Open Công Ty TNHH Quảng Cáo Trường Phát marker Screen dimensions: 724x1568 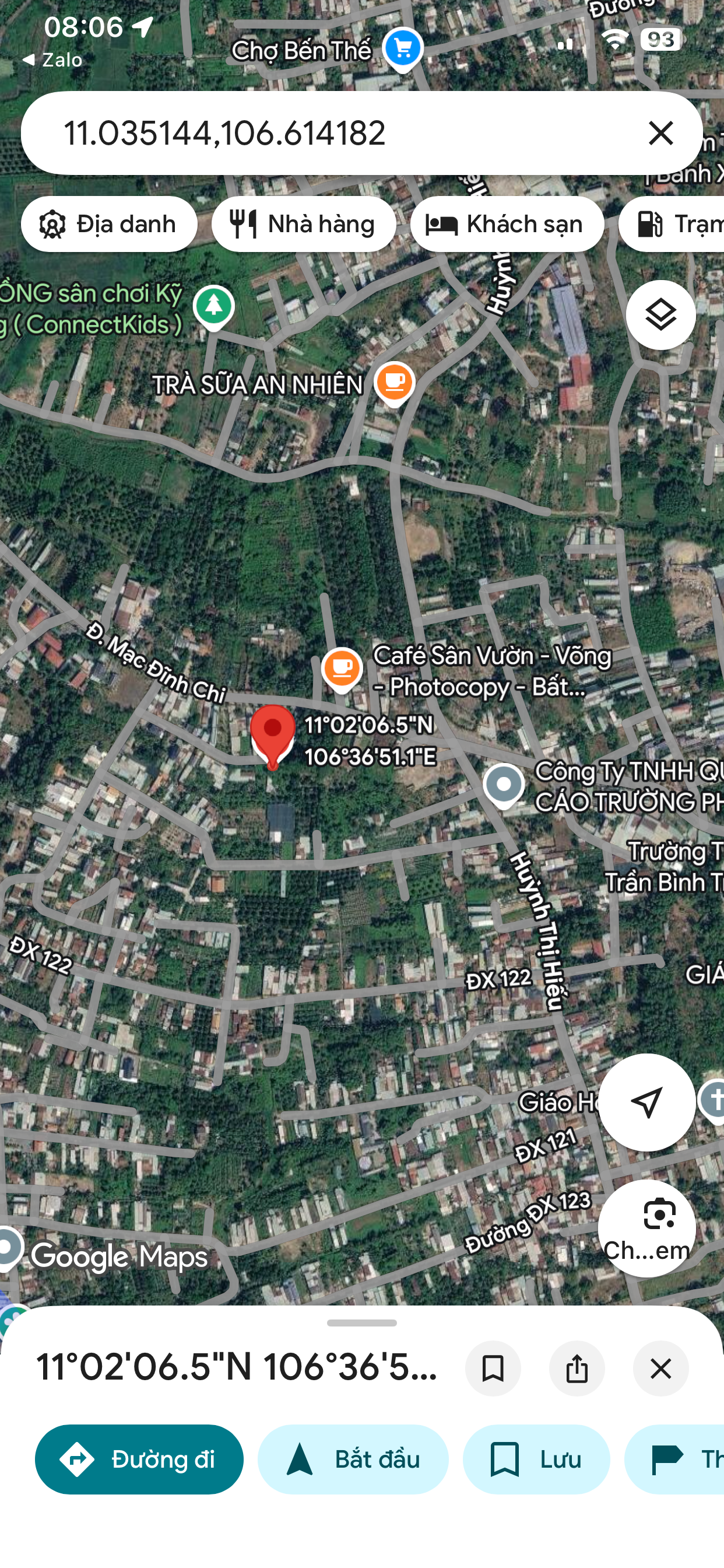pos(504,786)
